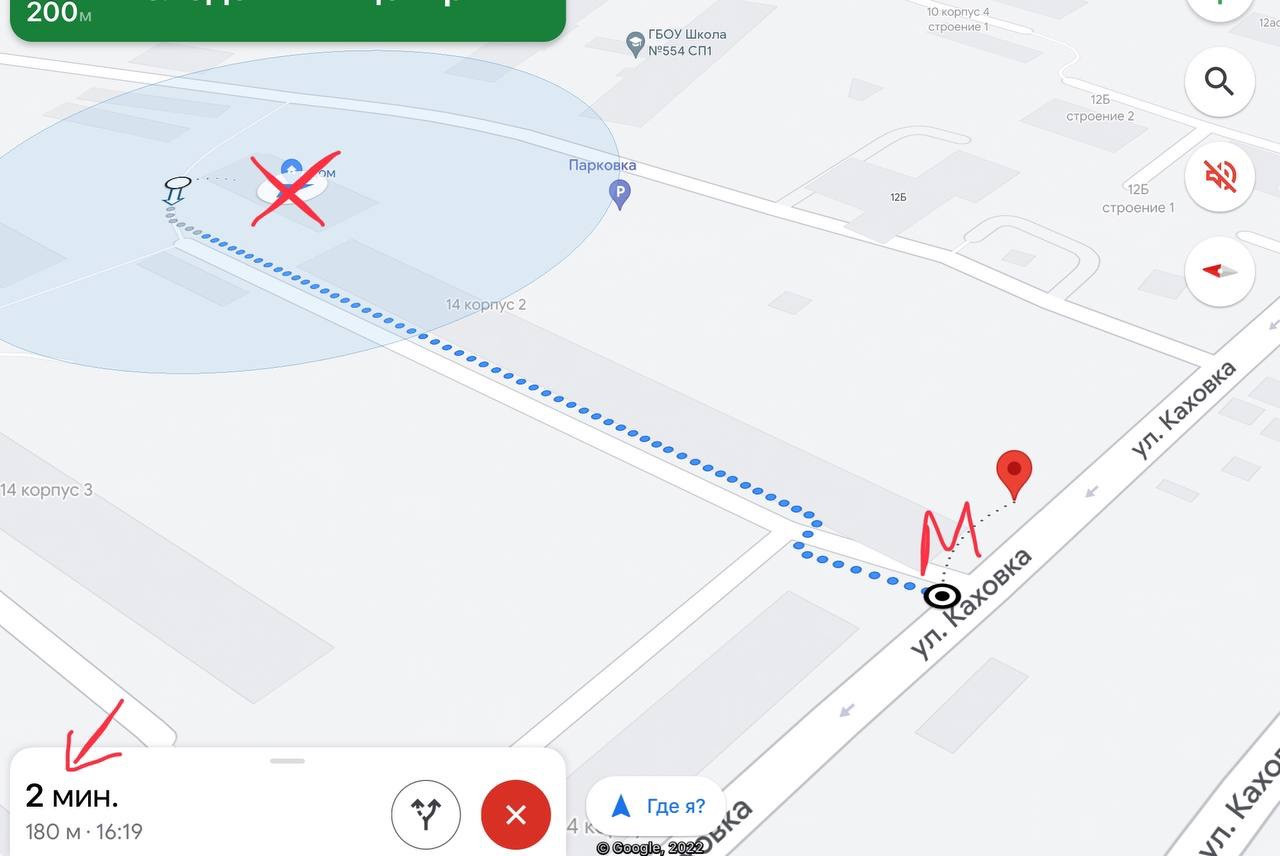Tap the compass to reorient map
The image size is (1280, 856).
pyautogui.click(x=1219, y=271)
